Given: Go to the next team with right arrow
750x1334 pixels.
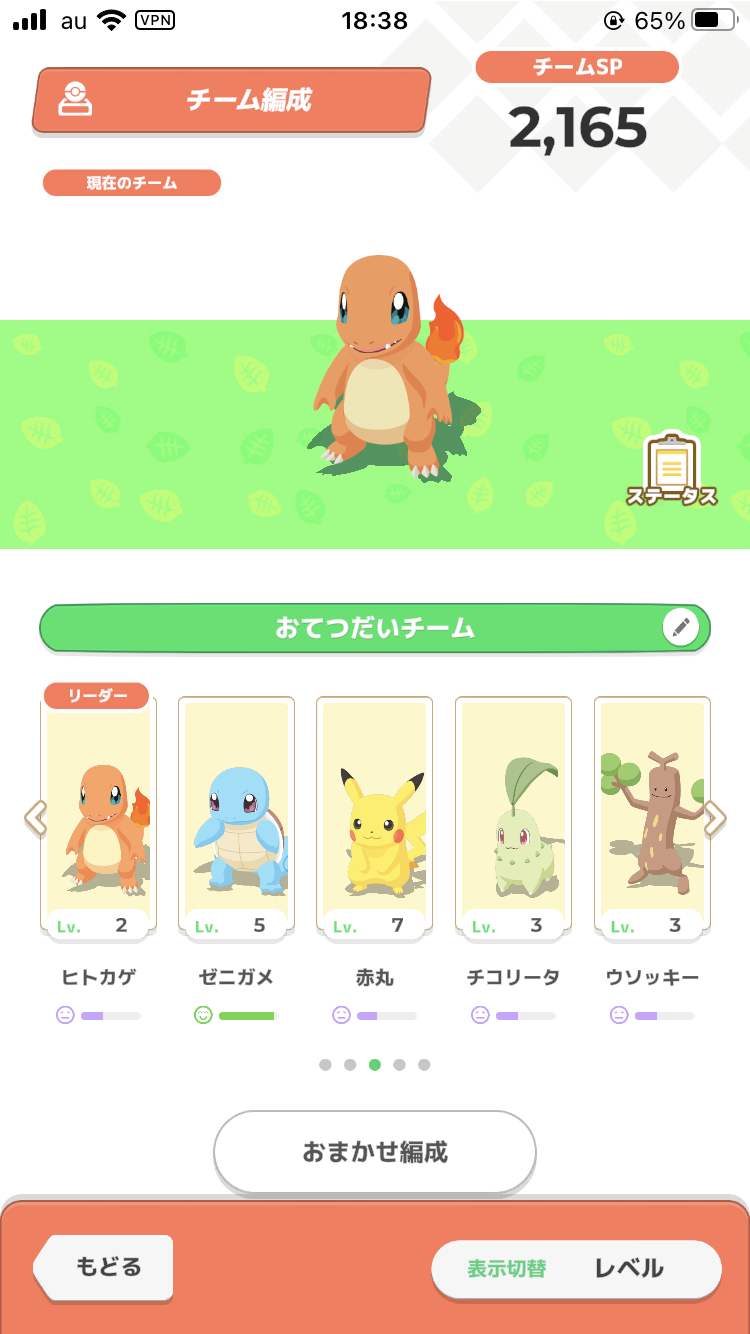Looking at the screenshot, I should click(x=715, y=818).
